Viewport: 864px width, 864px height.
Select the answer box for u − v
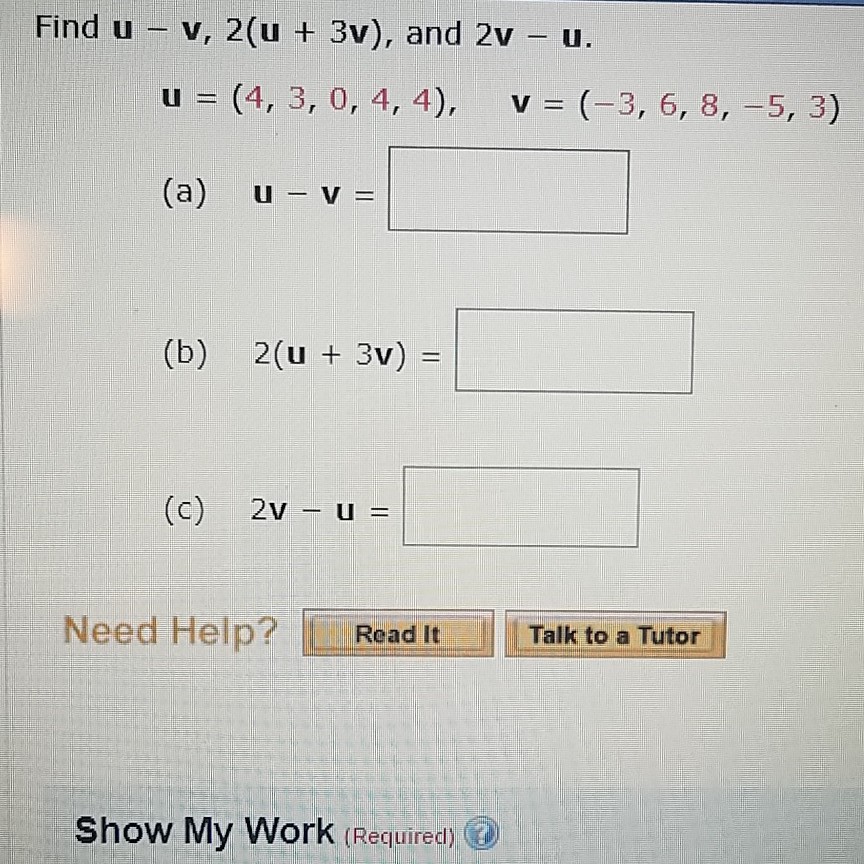click(x=508, y=191)
